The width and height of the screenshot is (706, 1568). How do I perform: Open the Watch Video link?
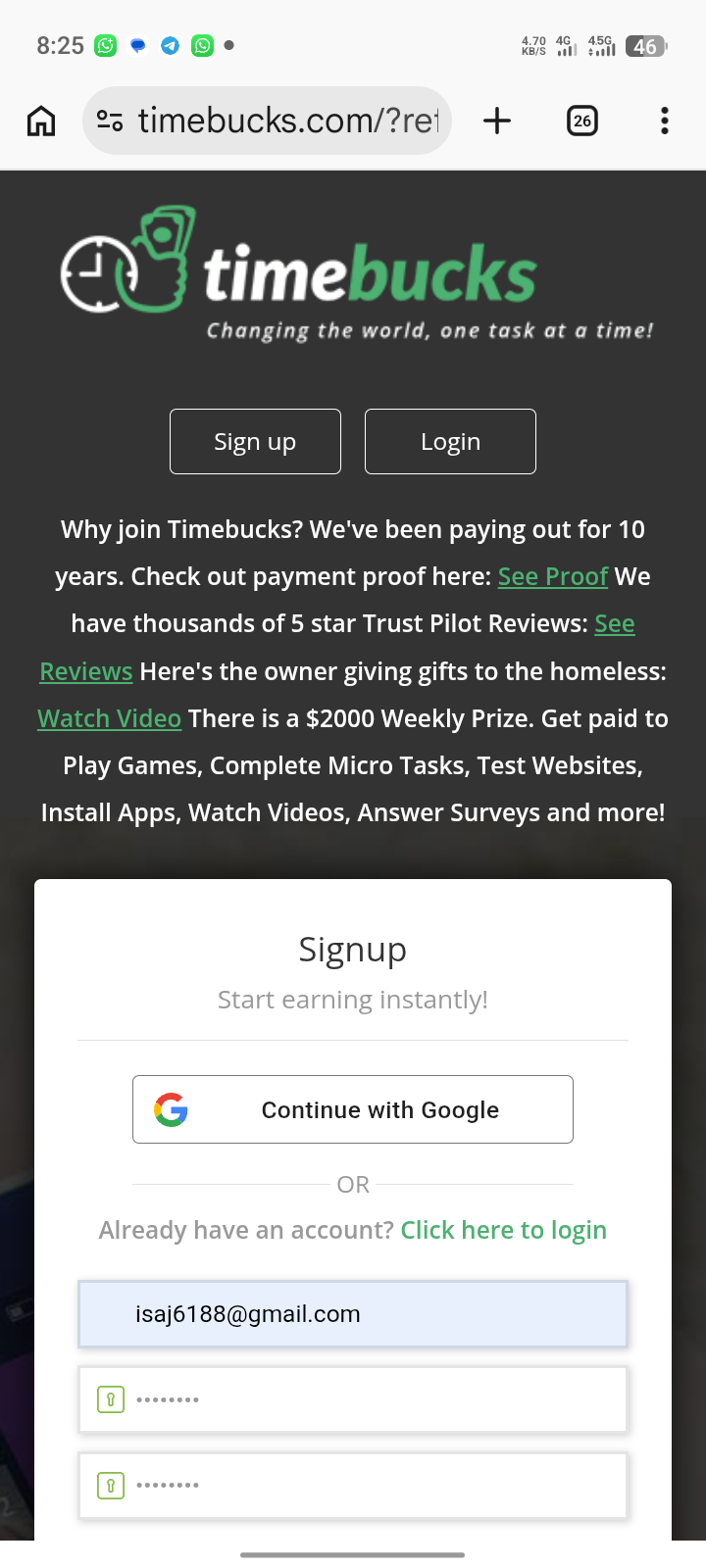[x=109, y=718]
